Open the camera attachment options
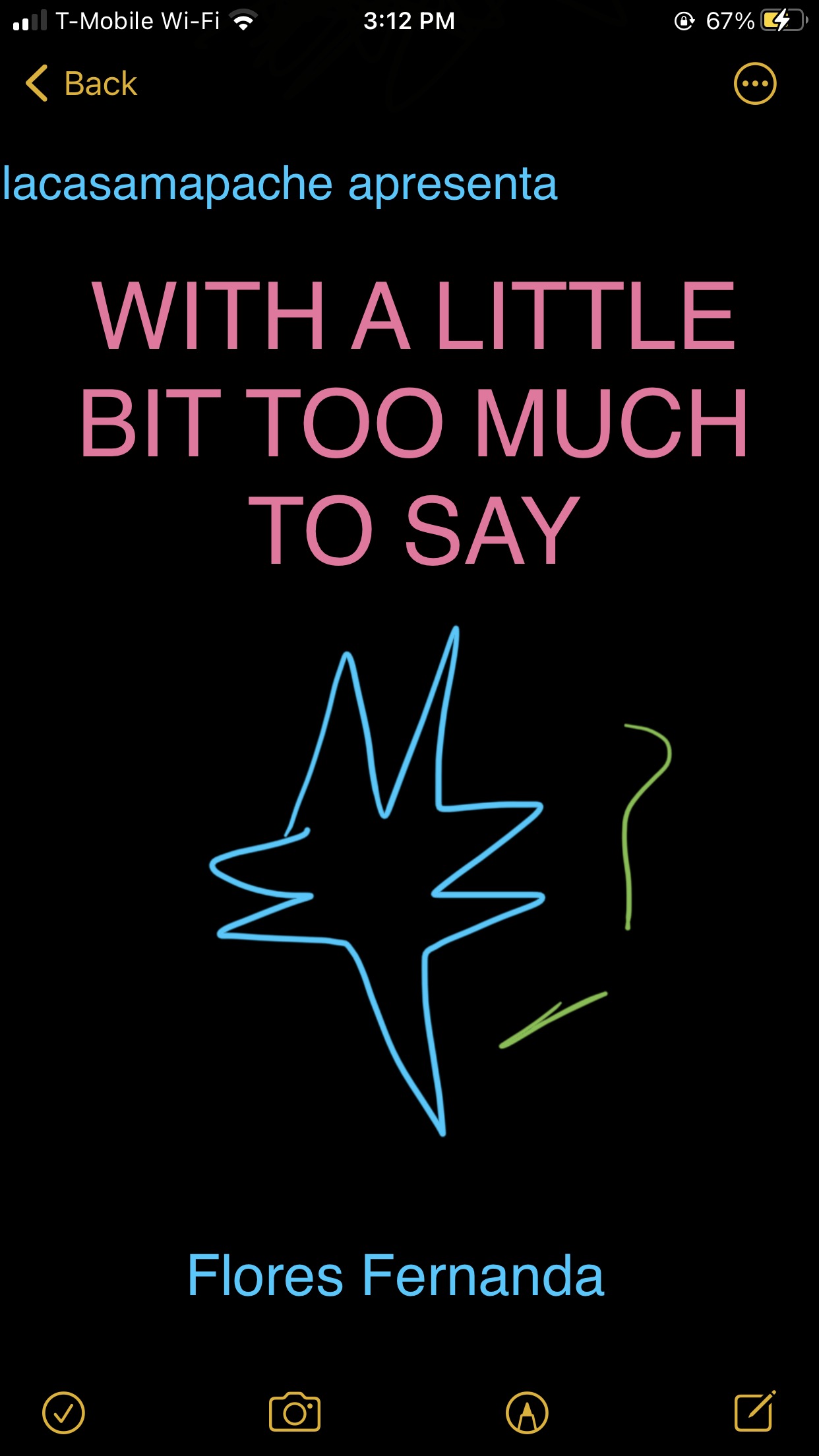 click(295, 1412)
